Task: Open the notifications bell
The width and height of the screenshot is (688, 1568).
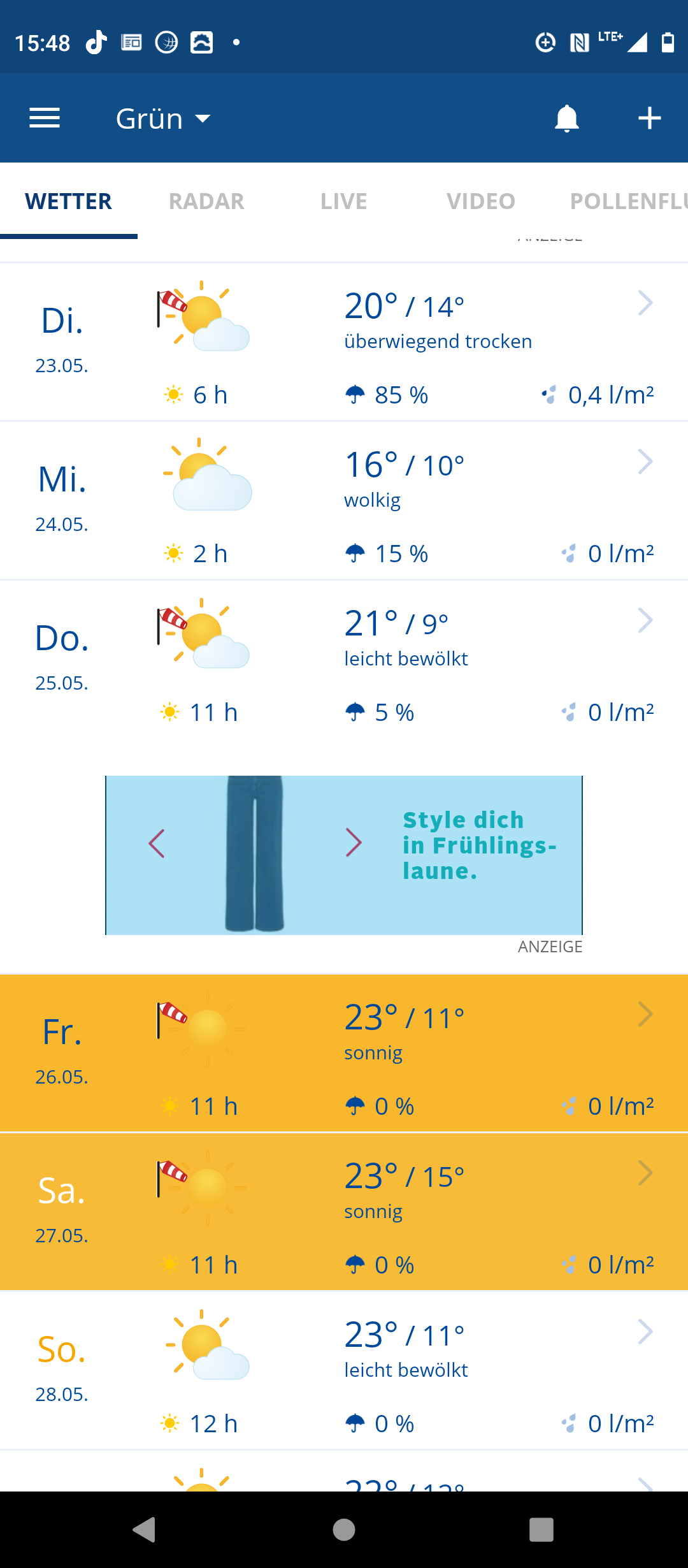Action: tap(566, 118)
